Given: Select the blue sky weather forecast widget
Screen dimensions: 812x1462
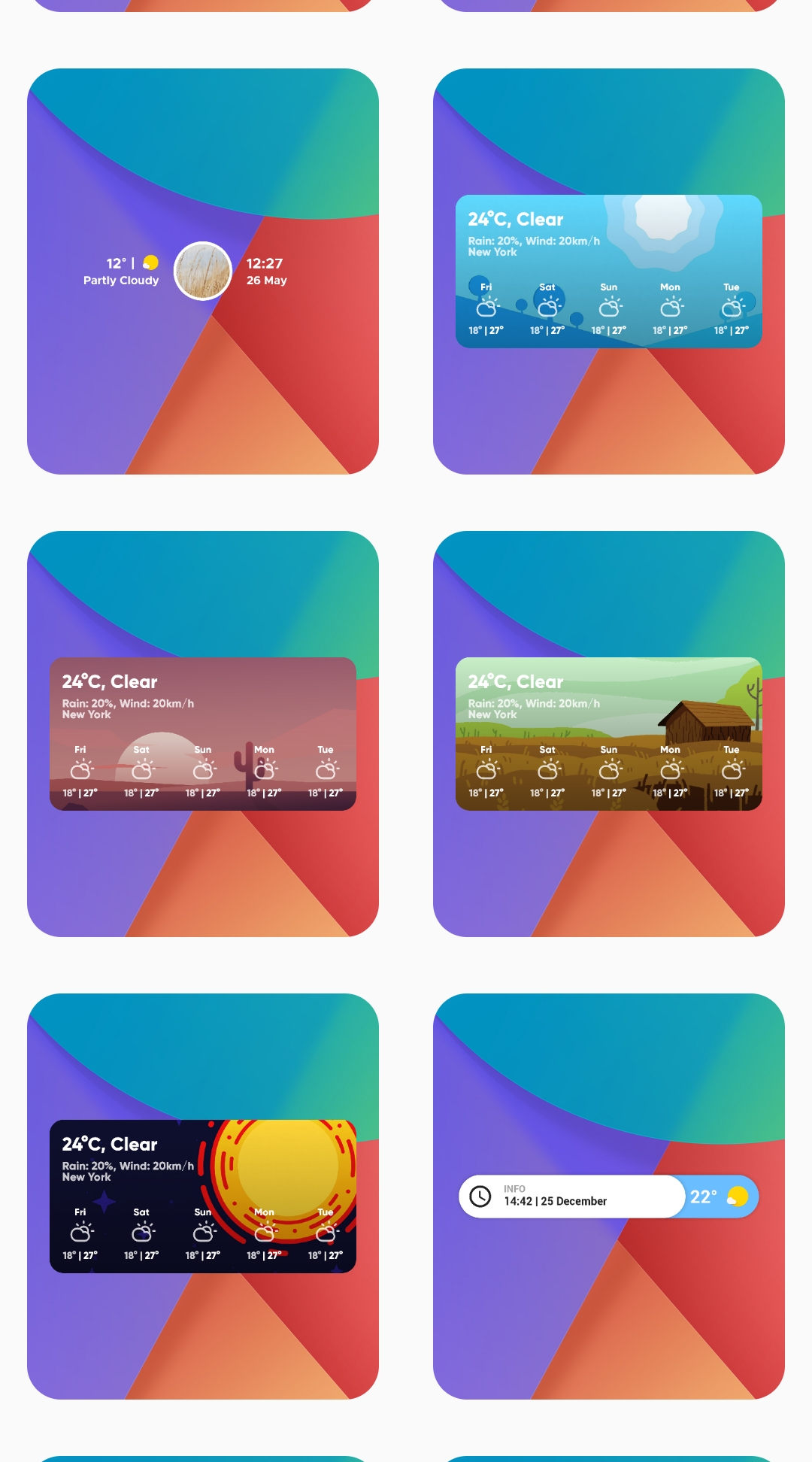Looking at the screenshot, I should click(x=609, y=271).
